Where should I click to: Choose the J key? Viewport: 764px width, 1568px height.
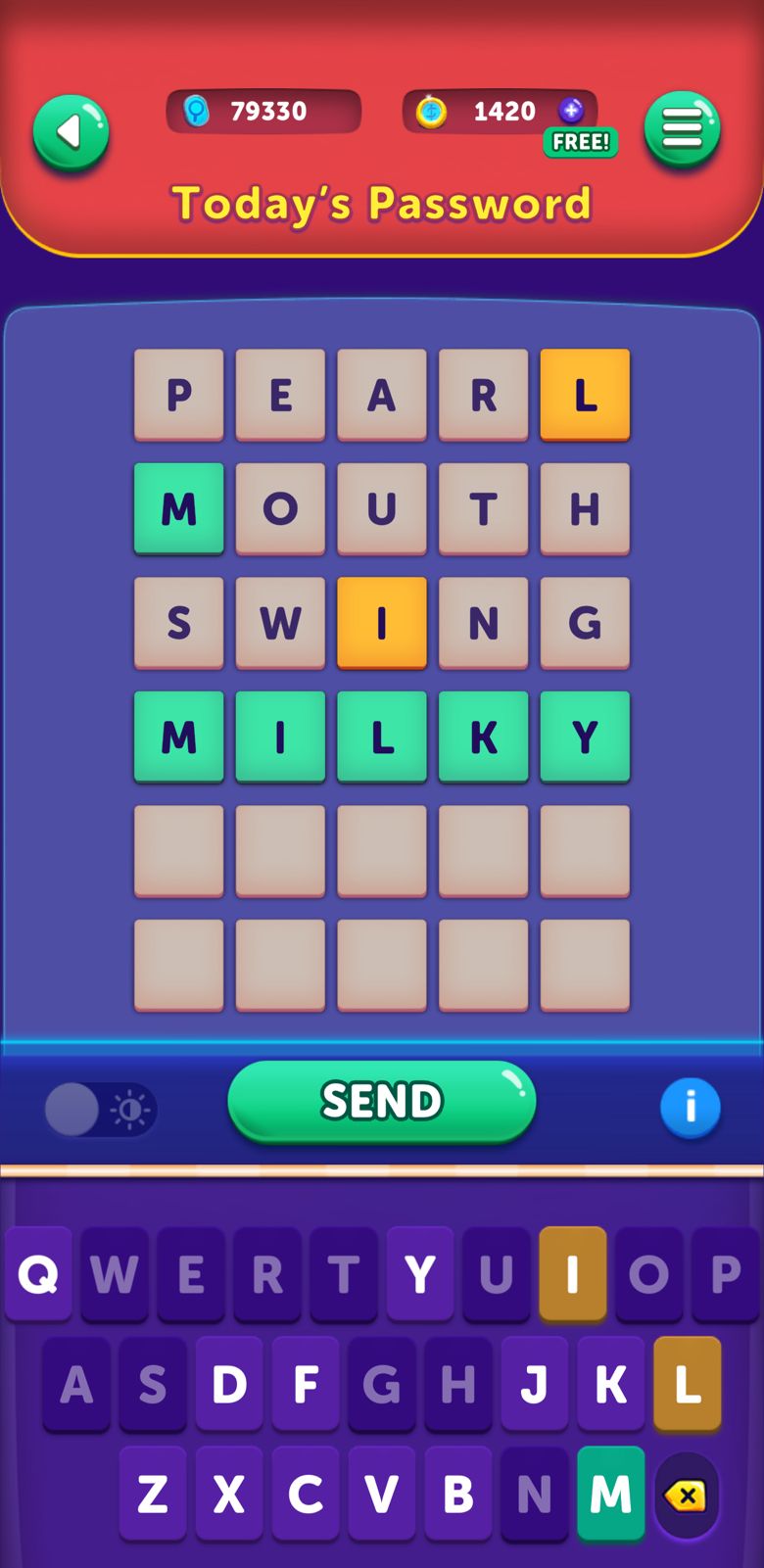[534, 1383]
